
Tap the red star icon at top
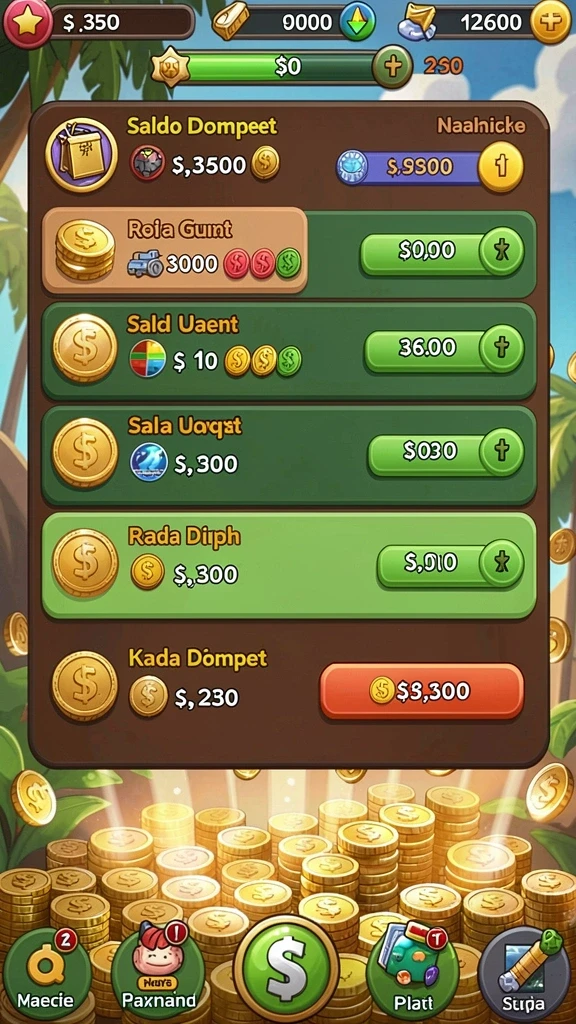click(x=27, y=22)
